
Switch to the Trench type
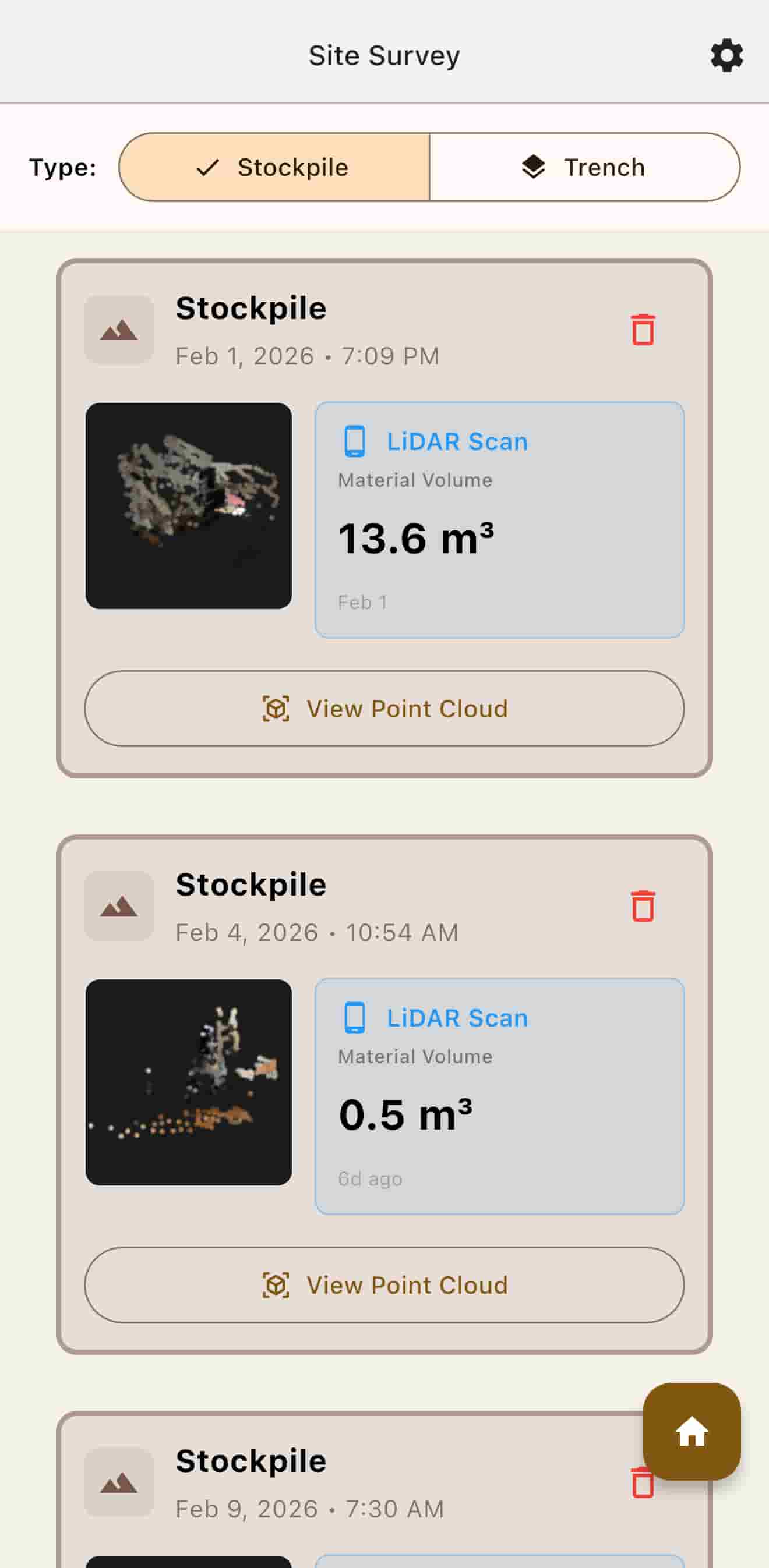point(584,167)
